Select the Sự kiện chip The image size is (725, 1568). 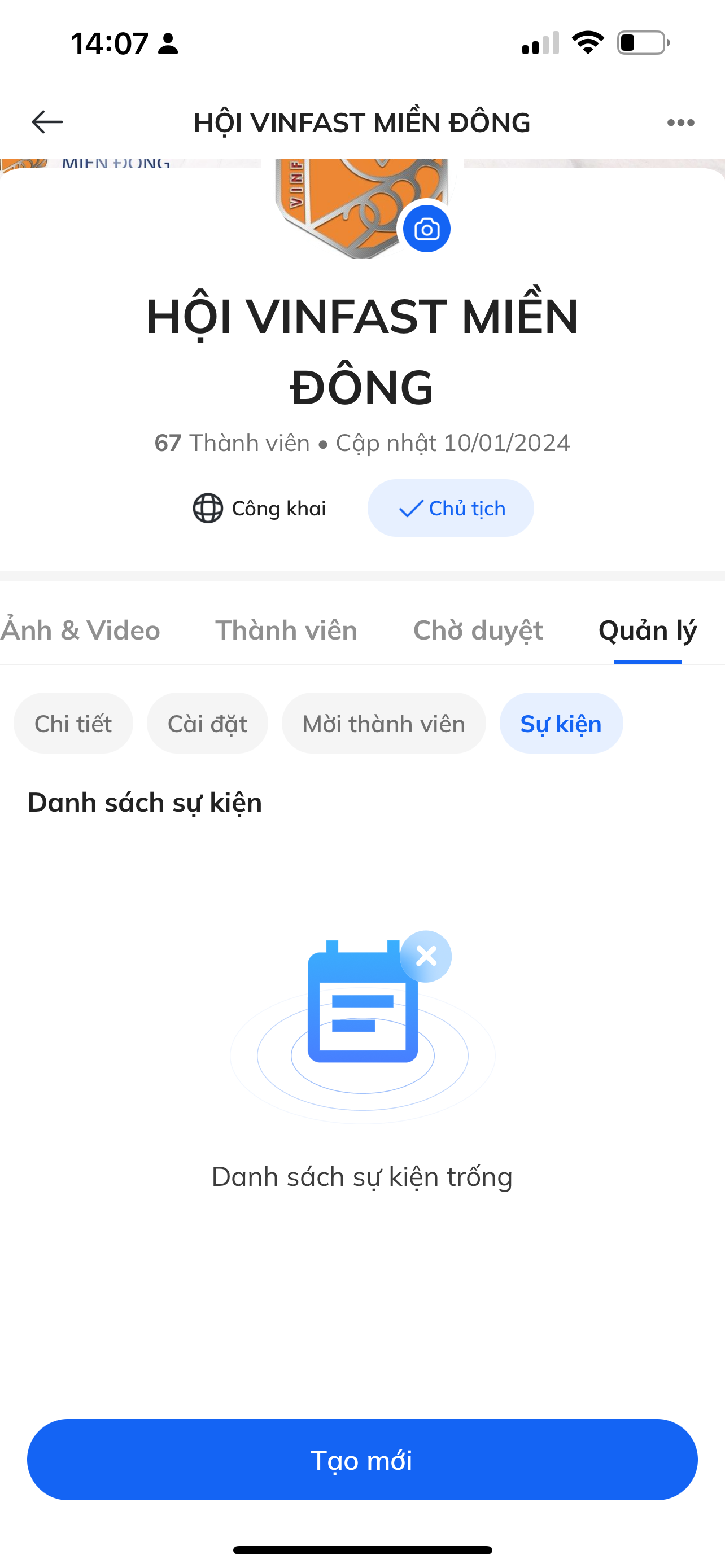coord(561,724)
